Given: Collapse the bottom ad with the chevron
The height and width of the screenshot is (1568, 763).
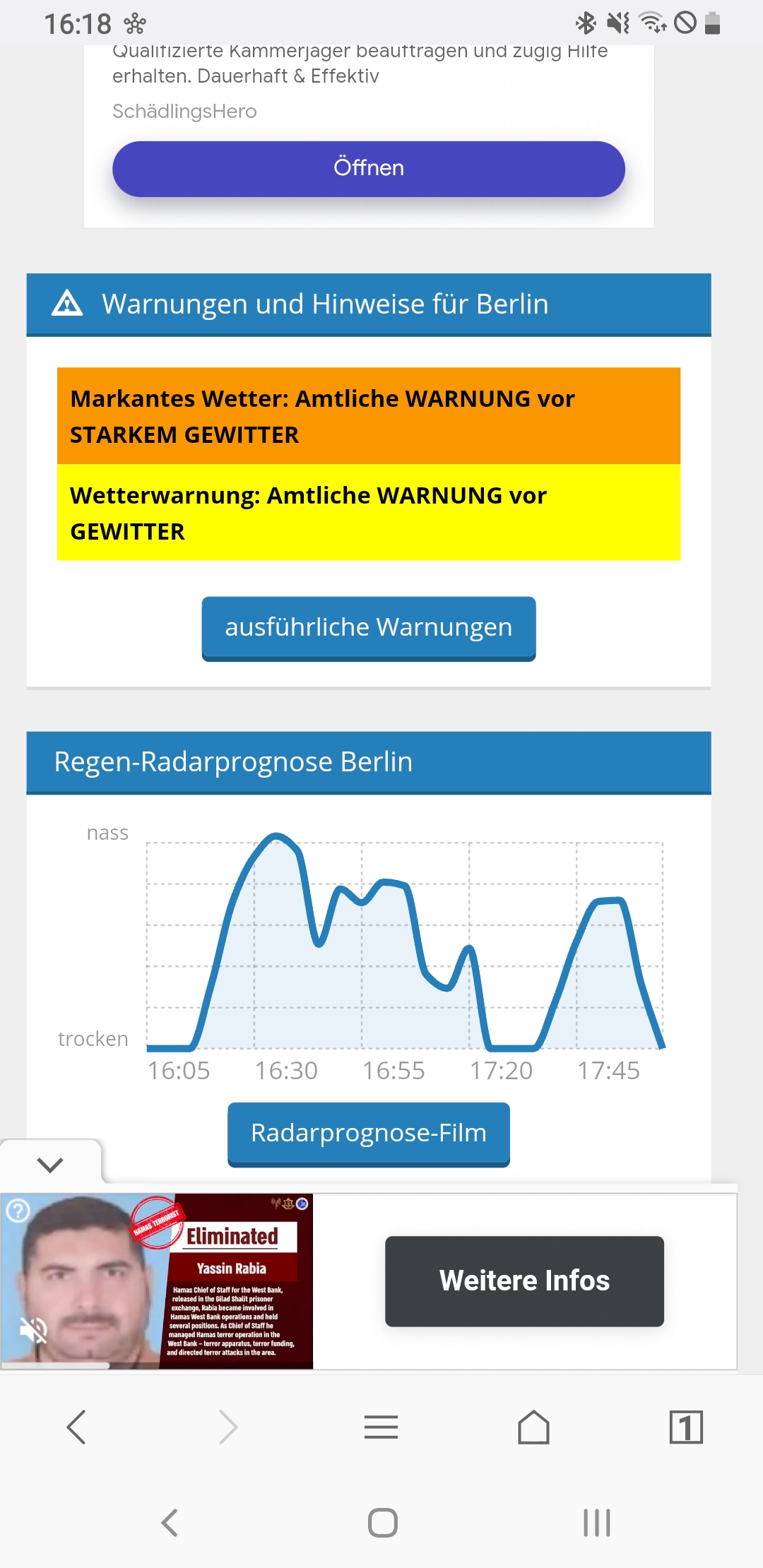Looking at the screenshot, I should pyautogui.click(x=50, y=1165).
